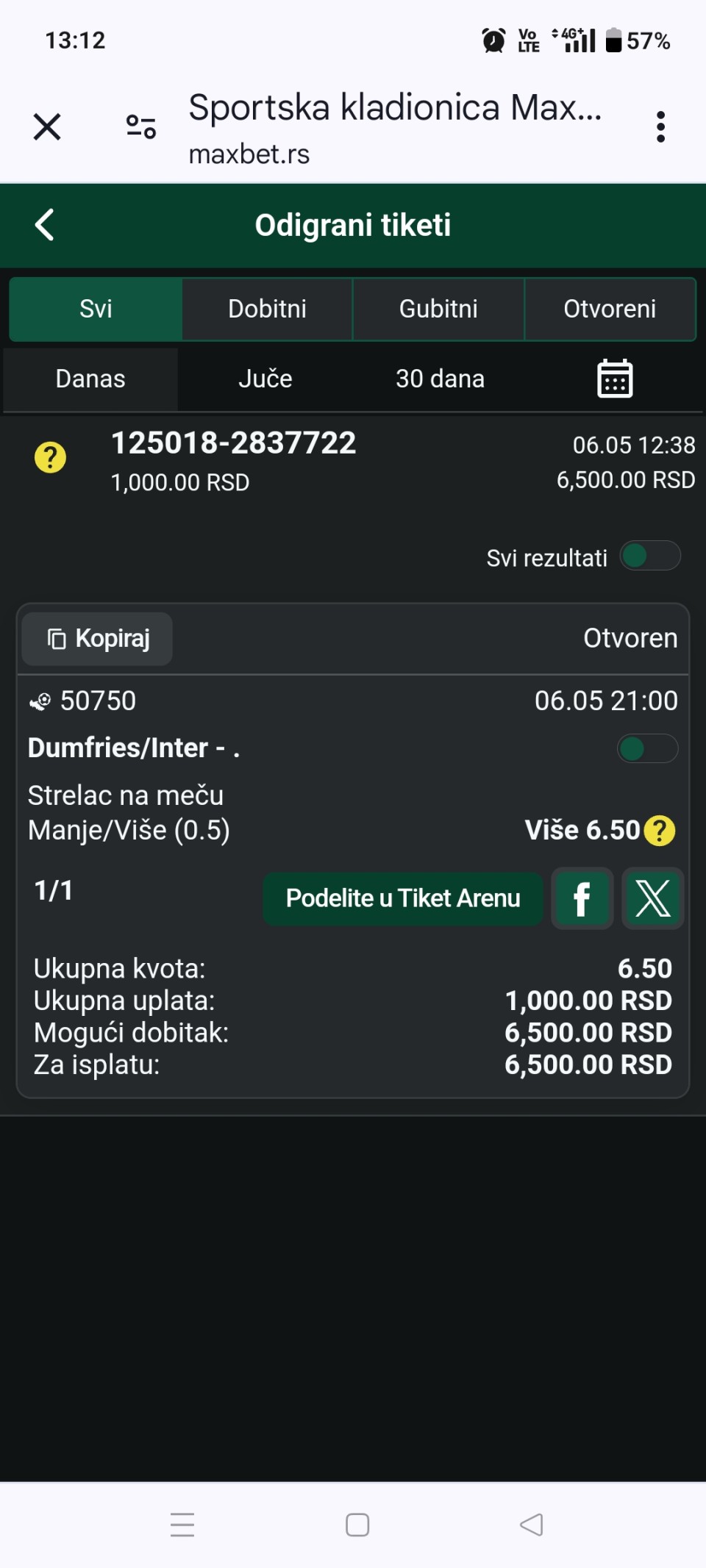The image size is (706, 1568).
Task: Filter tickets by Danas
Action: coord(90,379)
